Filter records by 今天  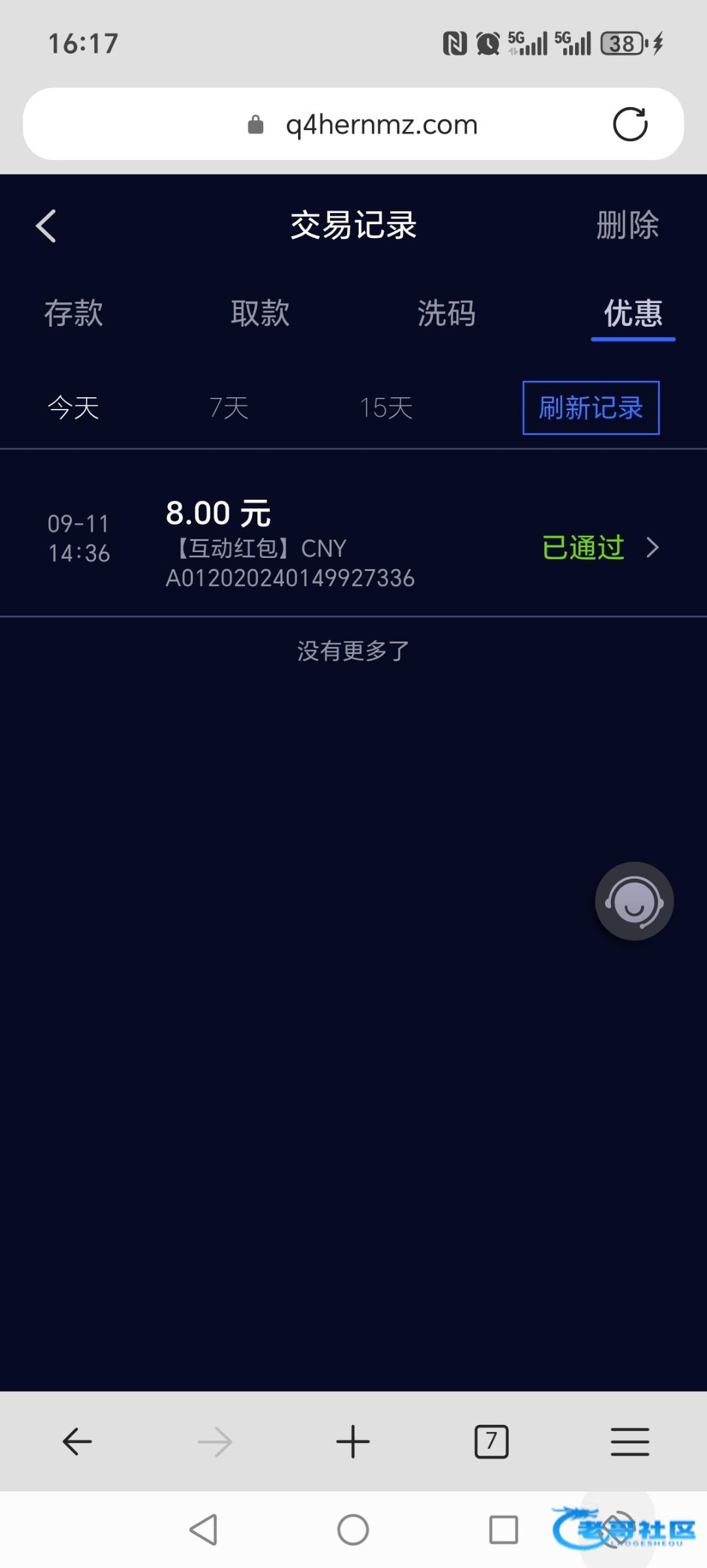pos(73,408)
